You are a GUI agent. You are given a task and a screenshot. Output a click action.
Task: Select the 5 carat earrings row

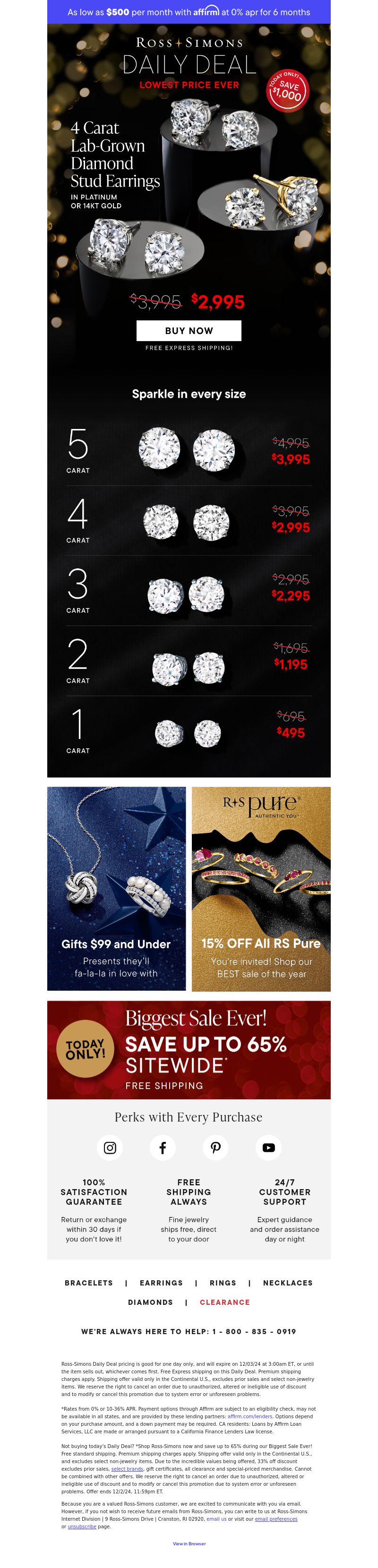click(x=189, y=449)
